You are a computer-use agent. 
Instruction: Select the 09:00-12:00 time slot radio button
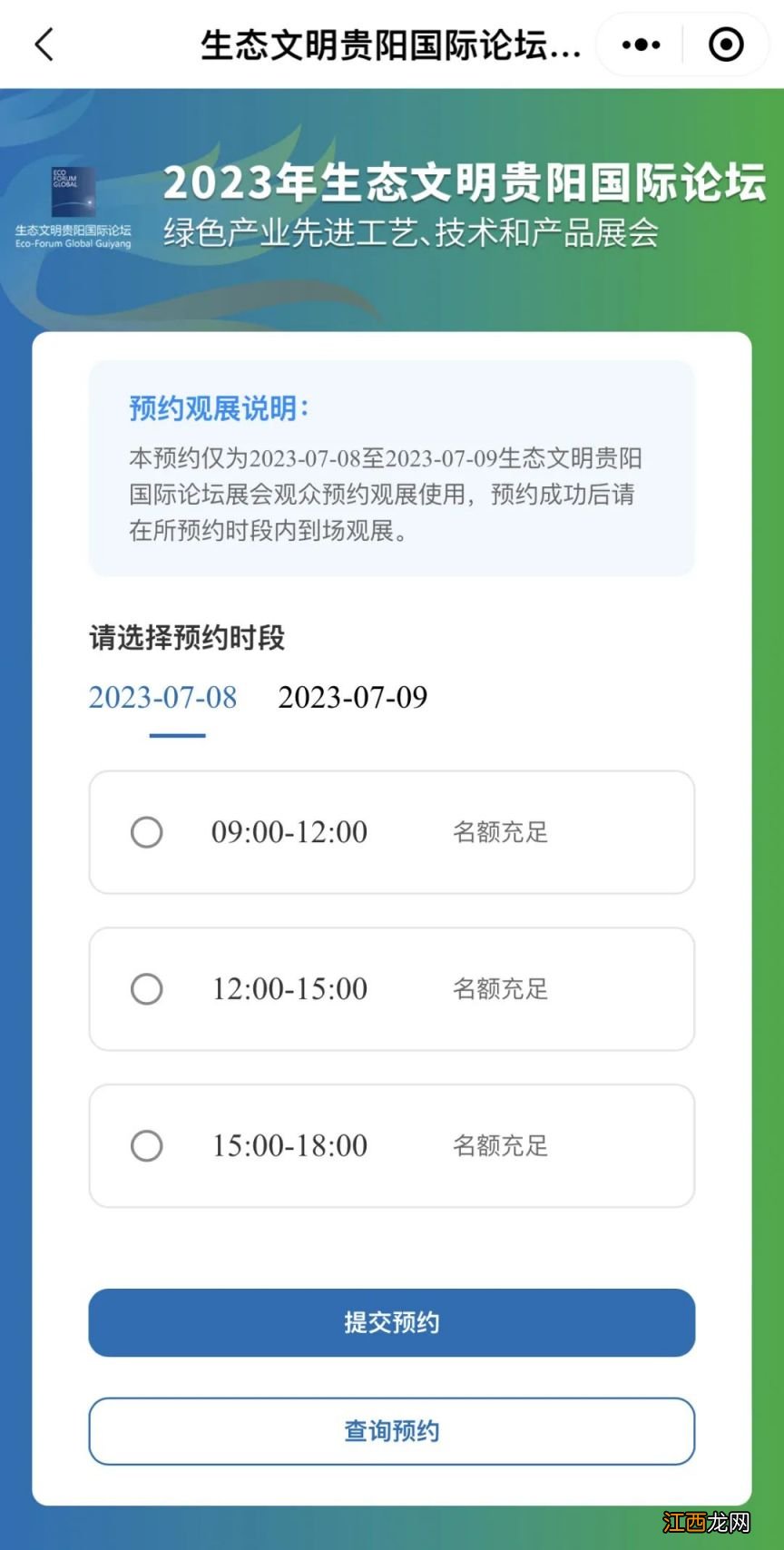(x=147, y=831)
